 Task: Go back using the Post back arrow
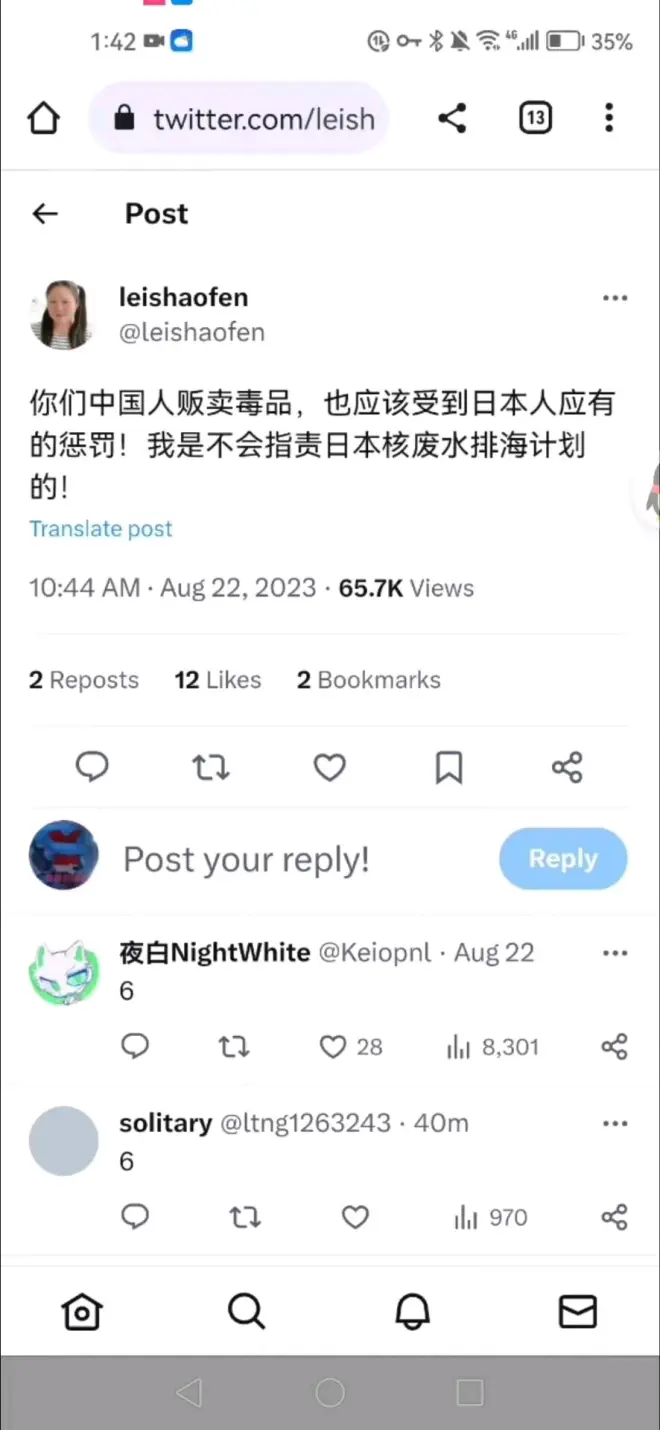(45, 213)
